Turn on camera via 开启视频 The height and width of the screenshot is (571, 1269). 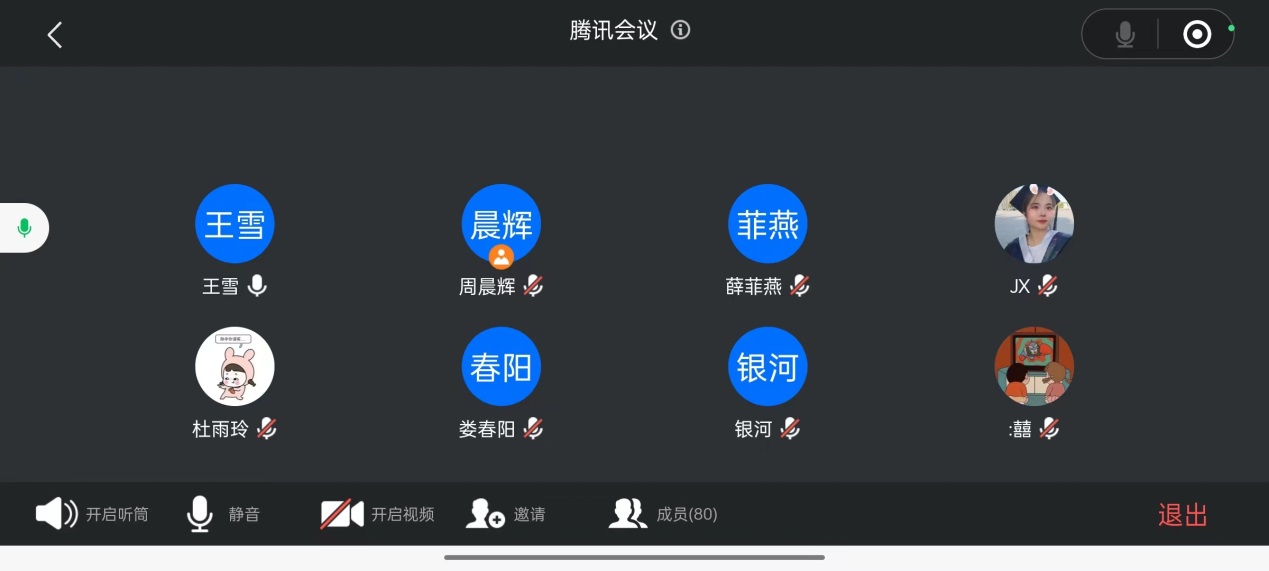pyautogui.click(x=377, y=514)
